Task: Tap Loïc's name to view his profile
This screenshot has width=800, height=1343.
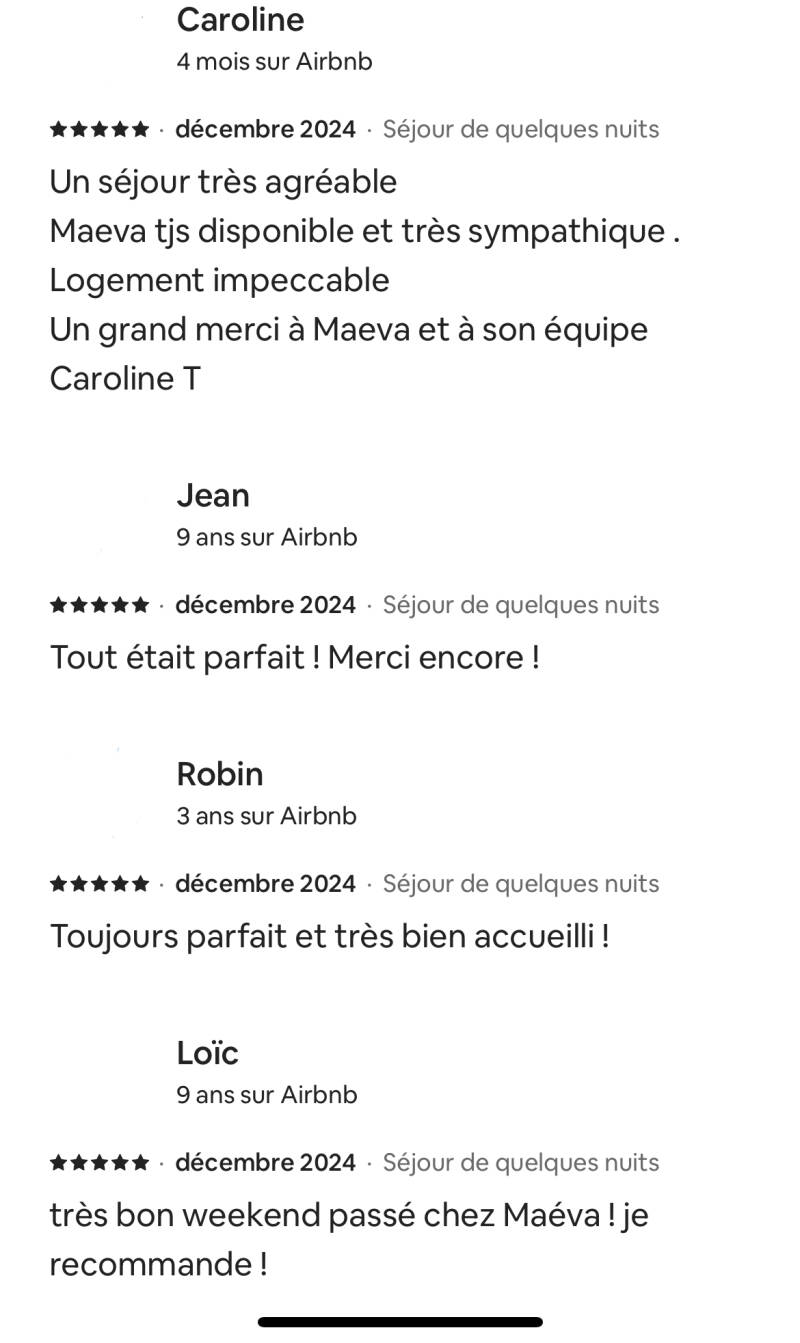Action: point(208,1053)
